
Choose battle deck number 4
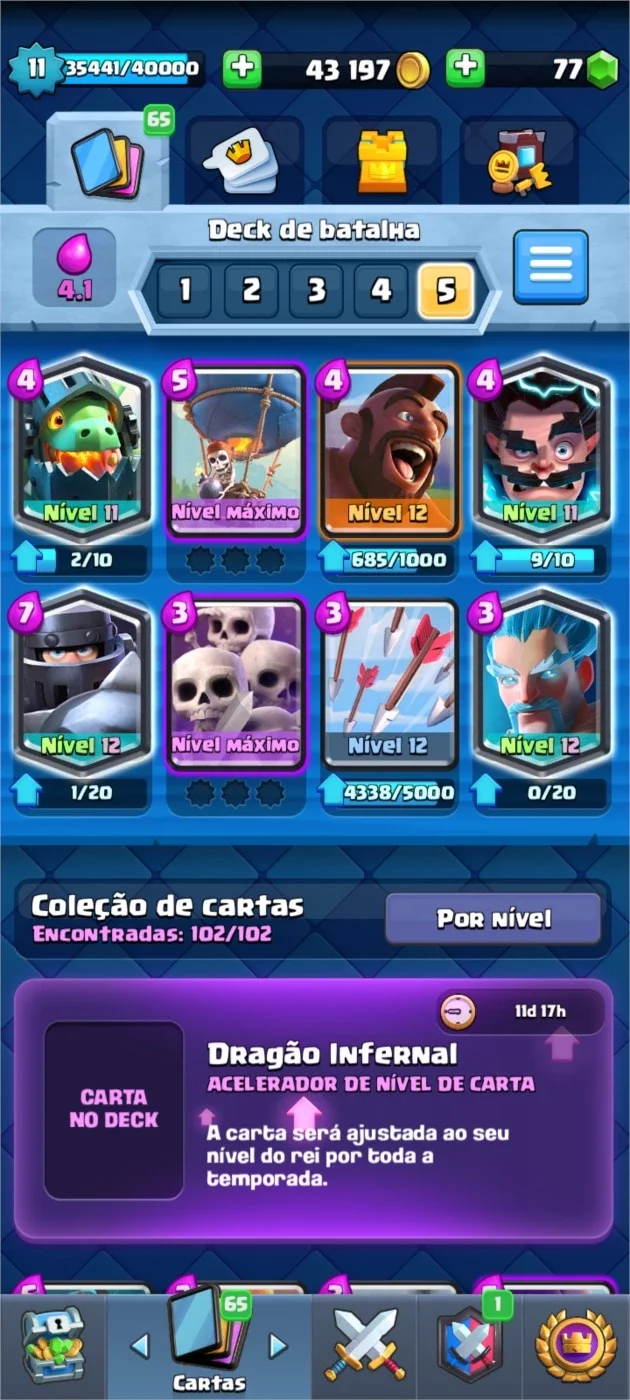click(381, 290)
